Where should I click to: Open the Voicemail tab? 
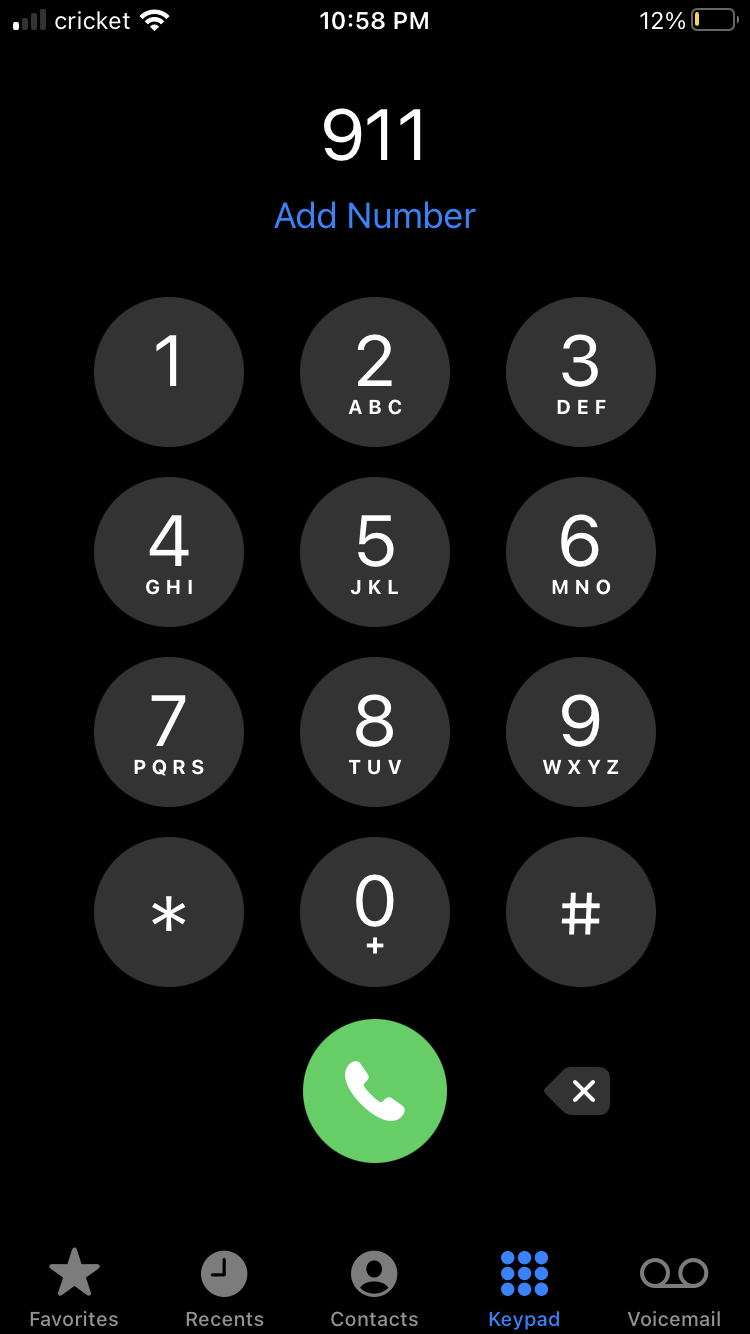674,1288
